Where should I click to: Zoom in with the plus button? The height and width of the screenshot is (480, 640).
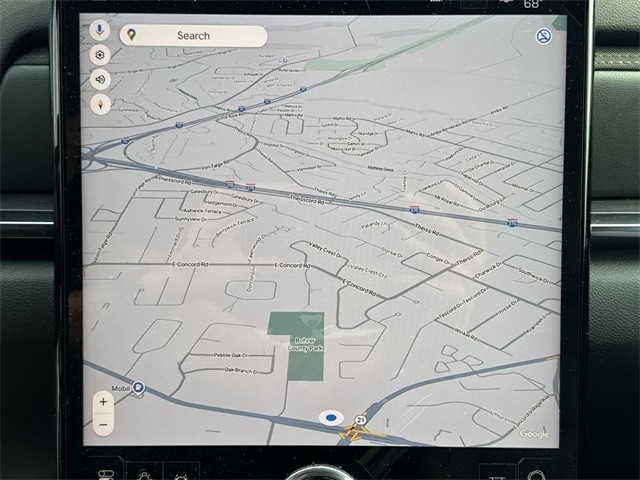click(x=103, y=402)
